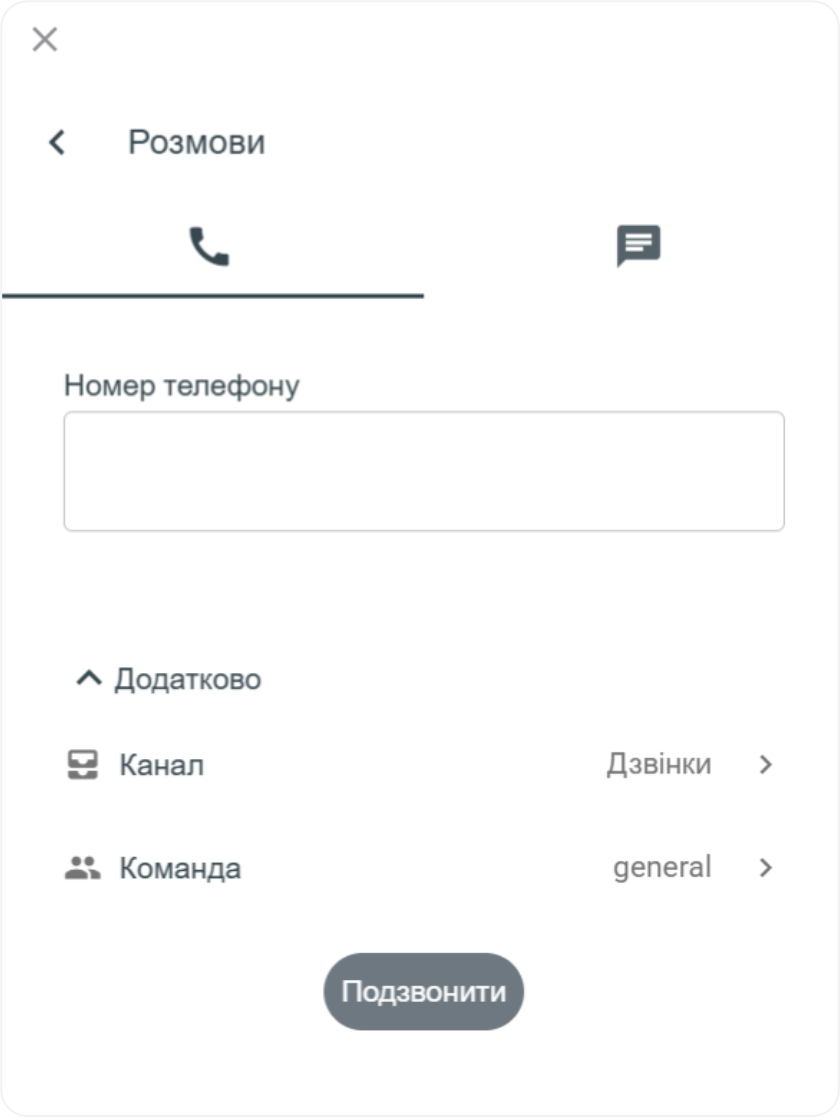Go back from Розмови
Viewport: 840px width, 1117px height.
tap(57, 143)
